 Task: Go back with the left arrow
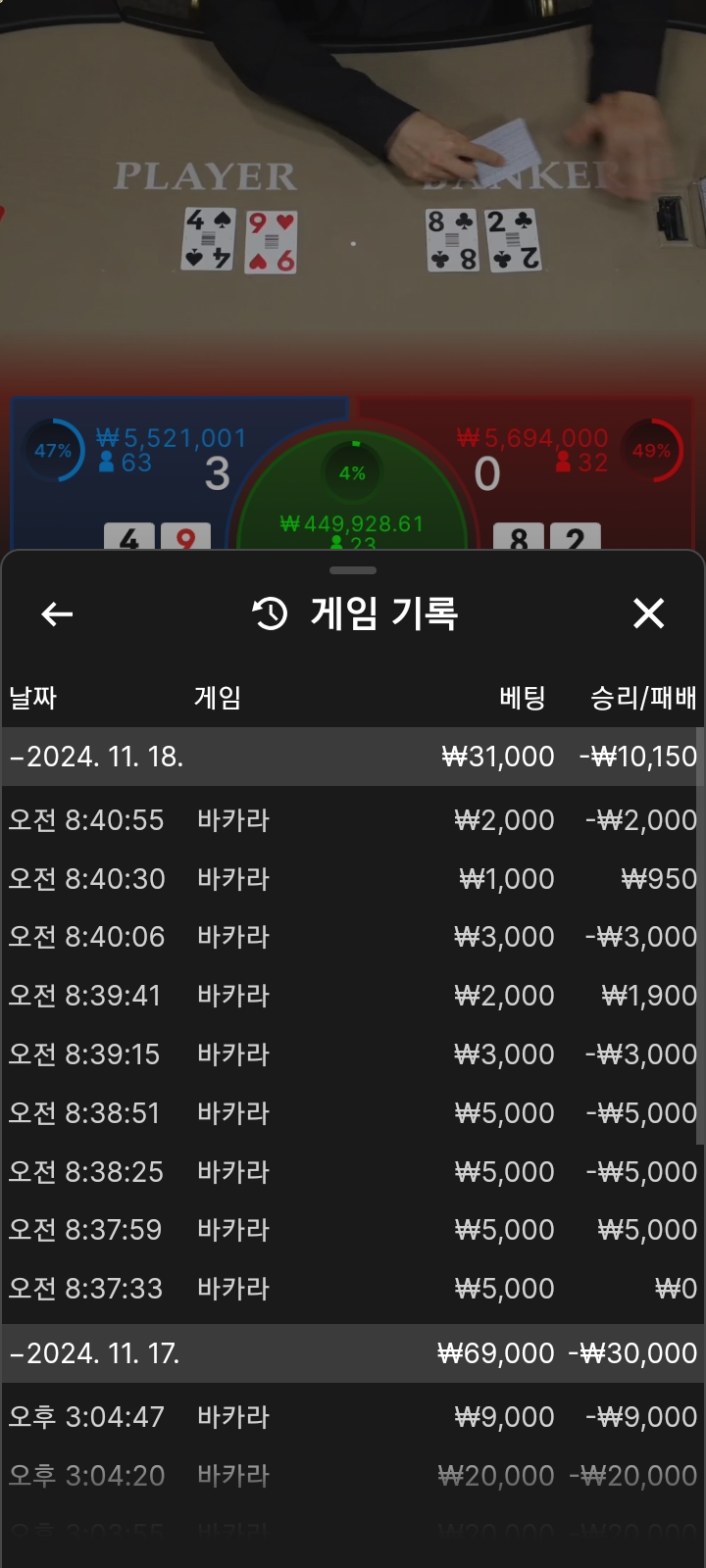(x=57, y=614)
